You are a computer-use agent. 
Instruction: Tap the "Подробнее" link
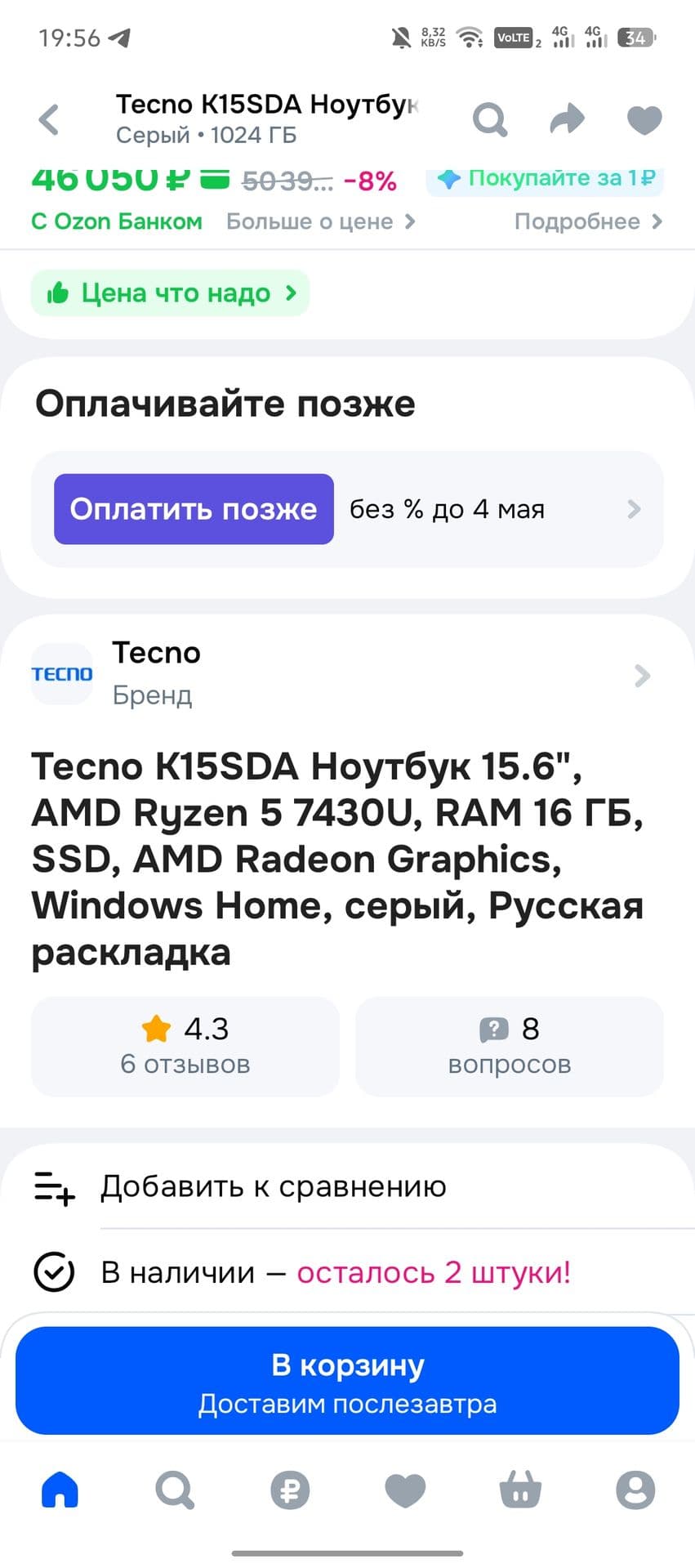tap(587, 221)
